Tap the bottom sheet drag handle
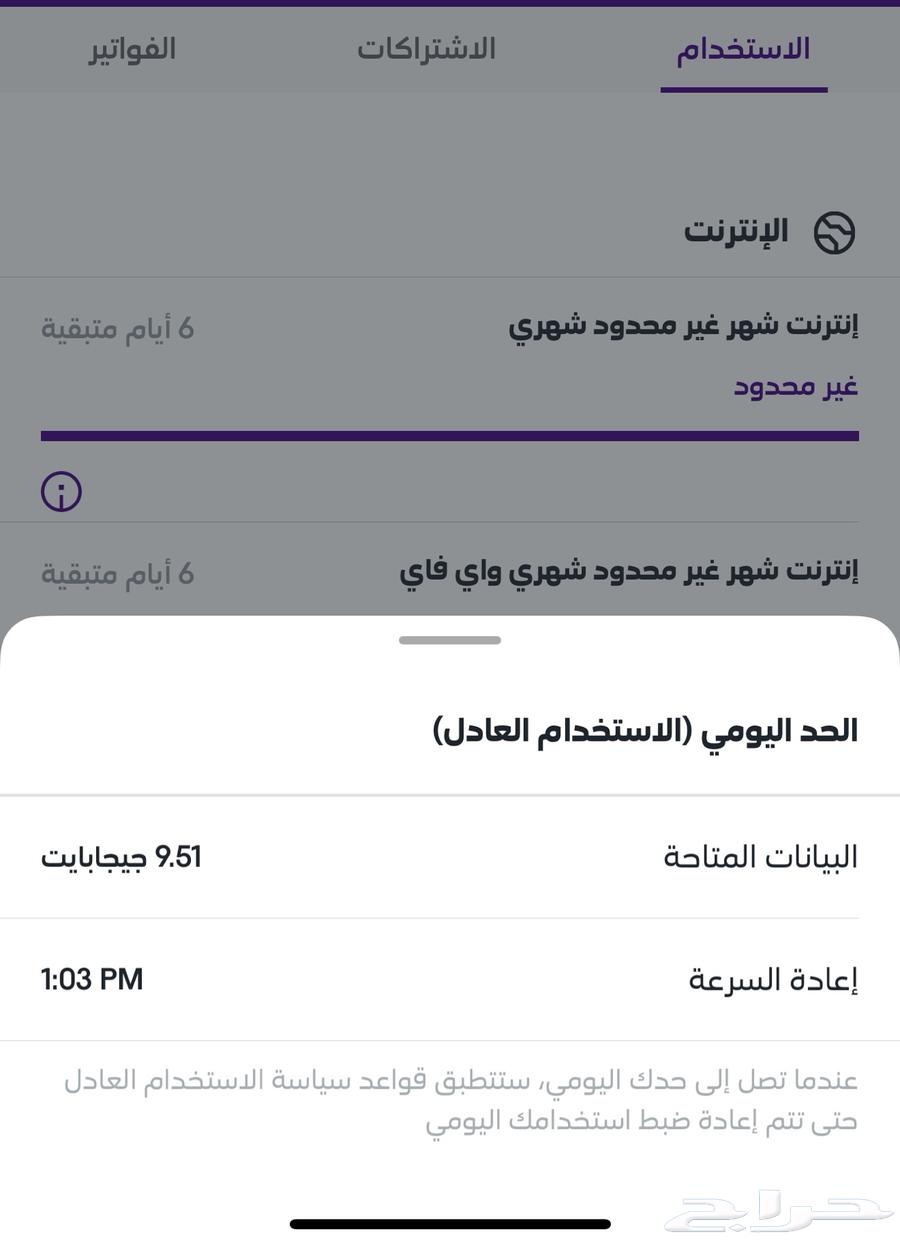 pyautogui.click(x=450, y=640)
